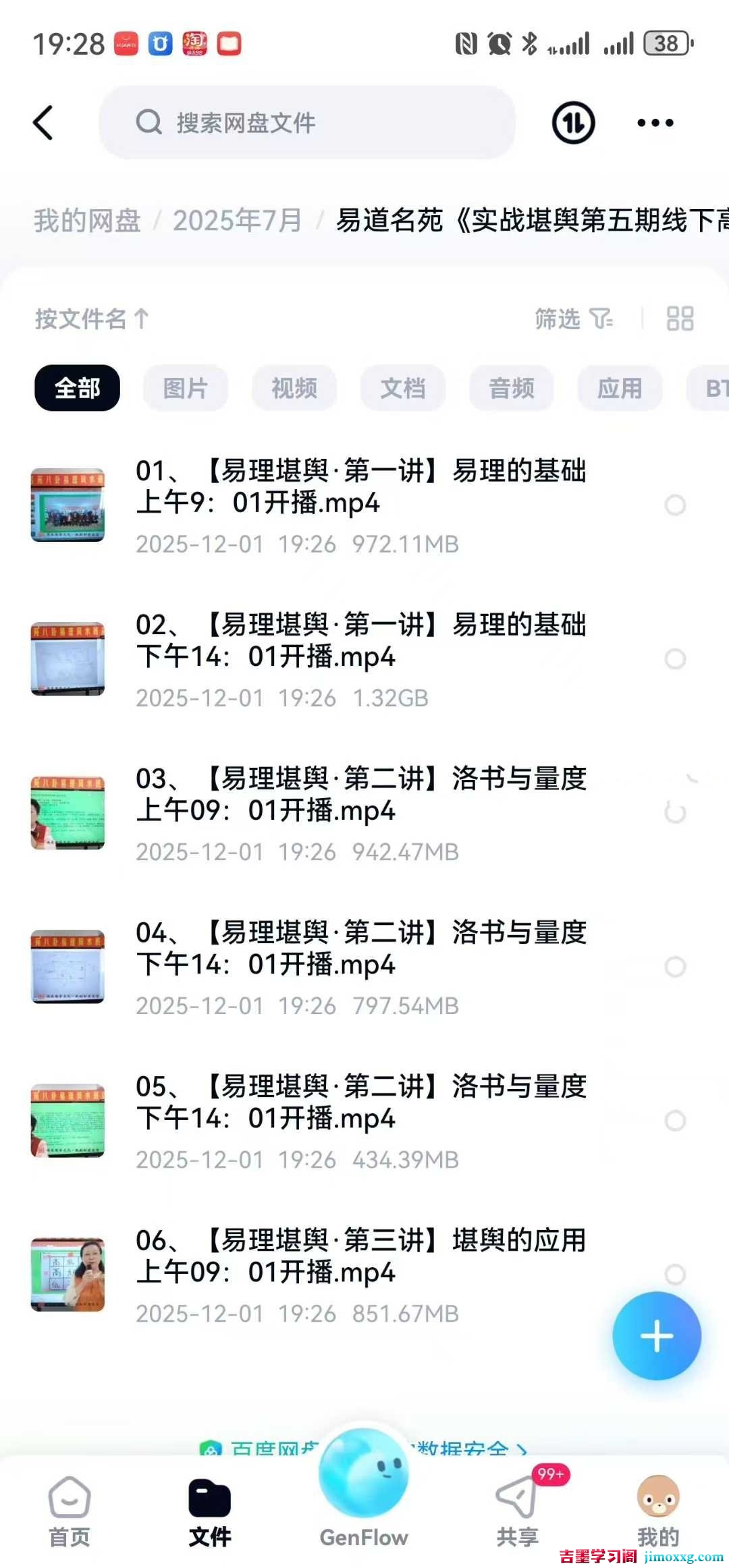Viewport: 729px width, 1568px height.
Task: Tap the 全部 filter chip
Action: [76, 388]
